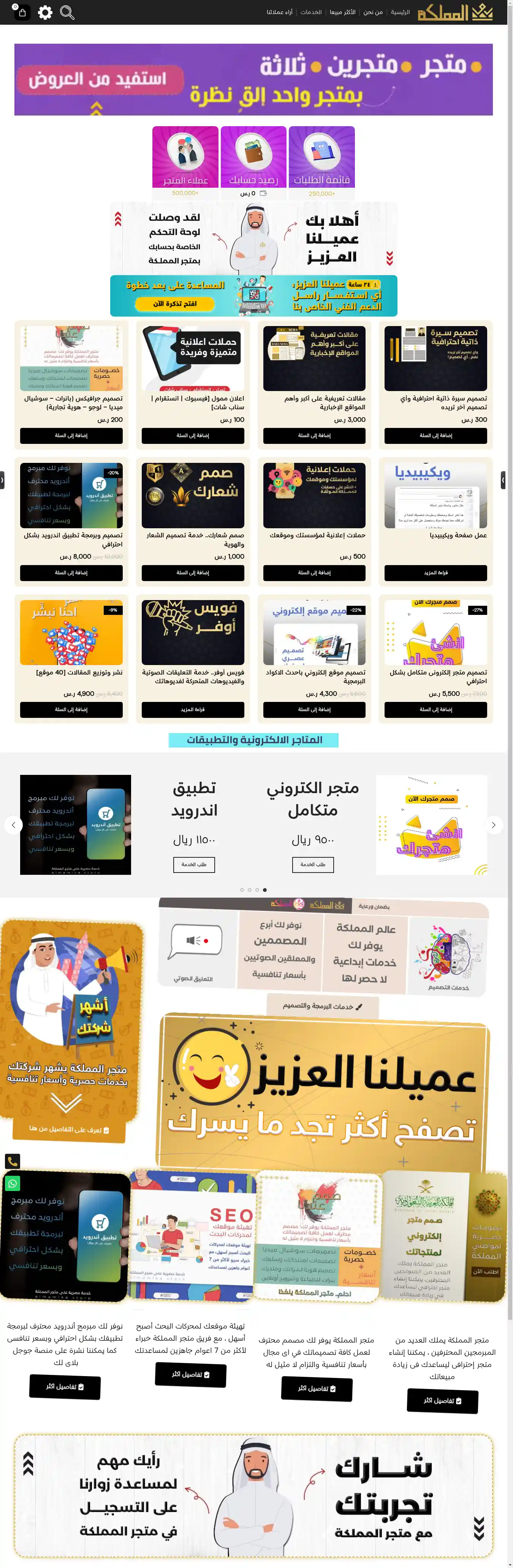513x1568 pixels.
Task: Open الخدمات menu link
Action: (311, 12)
